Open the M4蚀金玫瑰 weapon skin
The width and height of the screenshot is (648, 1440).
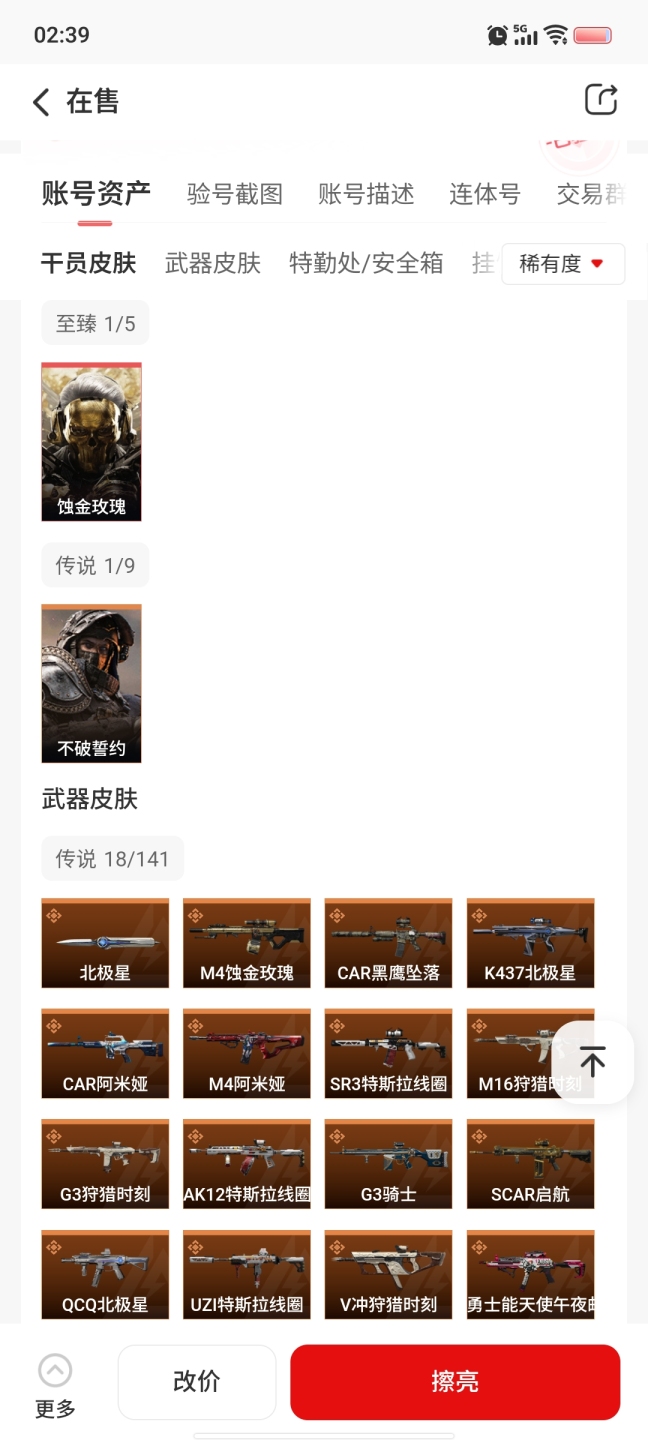coord(247,943)
